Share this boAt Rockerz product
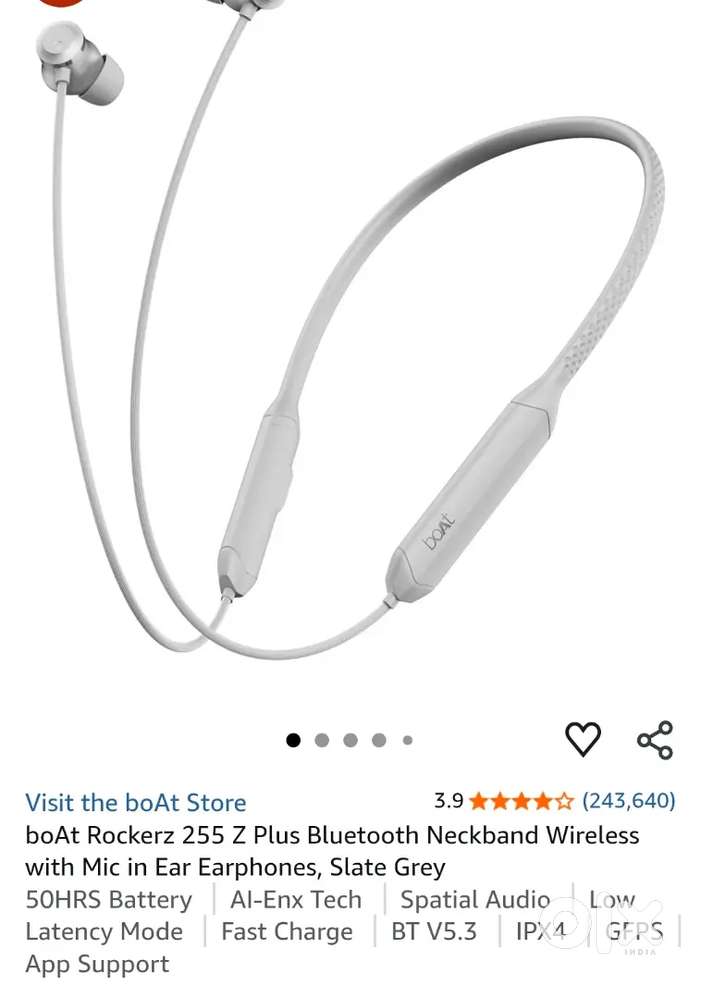The height and width of the screenshot is (999, 701). point(655,740)
